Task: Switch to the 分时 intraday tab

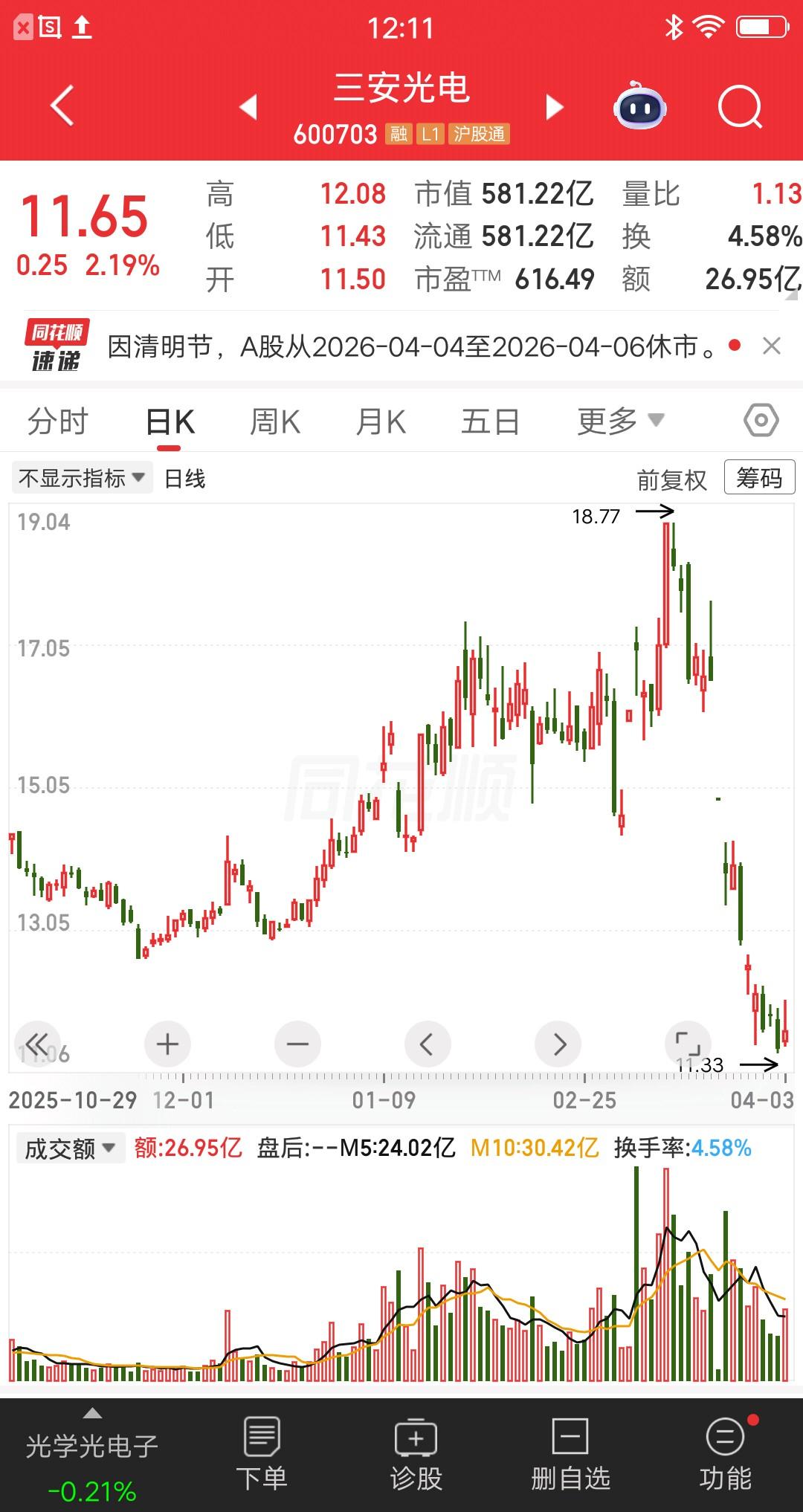Action: pyautogui.click(x=59, y=421)
